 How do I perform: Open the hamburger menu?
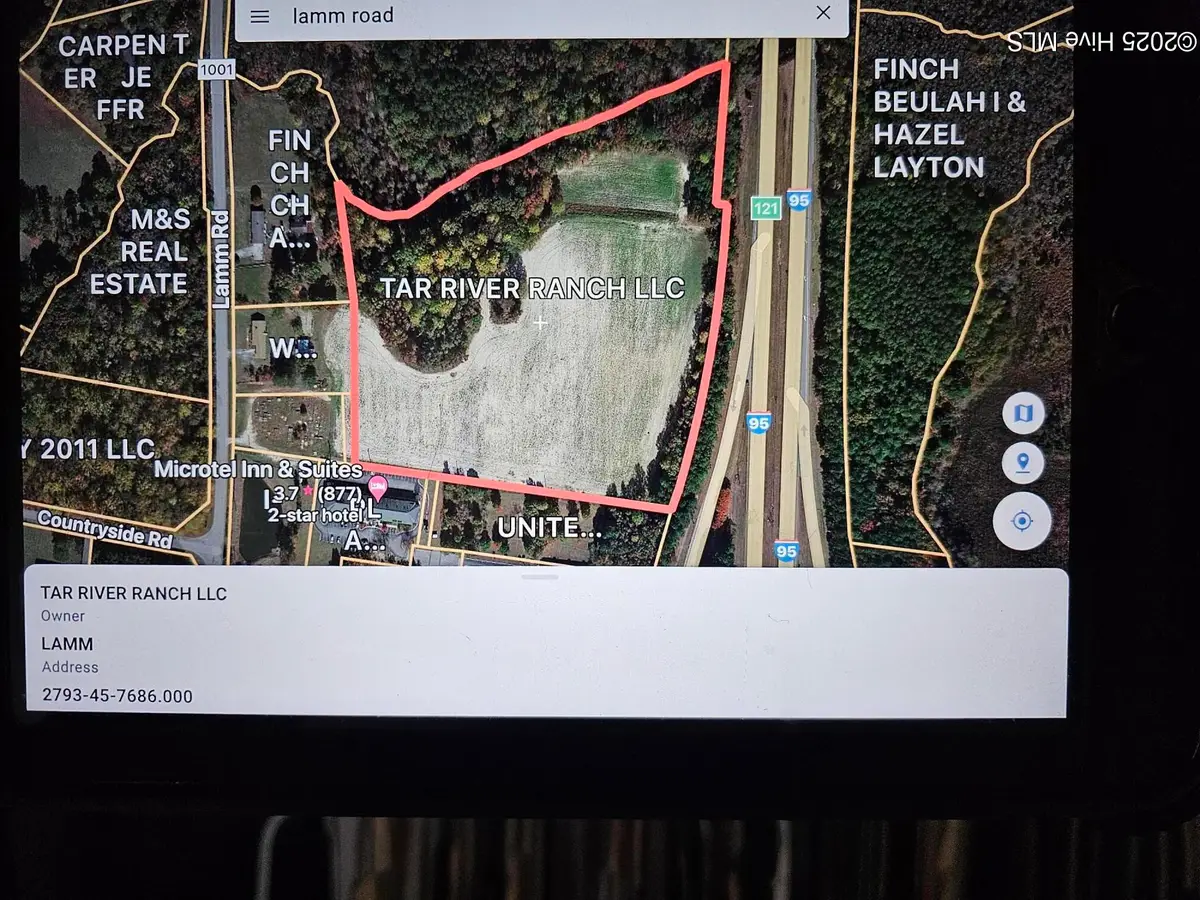[260, 17]
